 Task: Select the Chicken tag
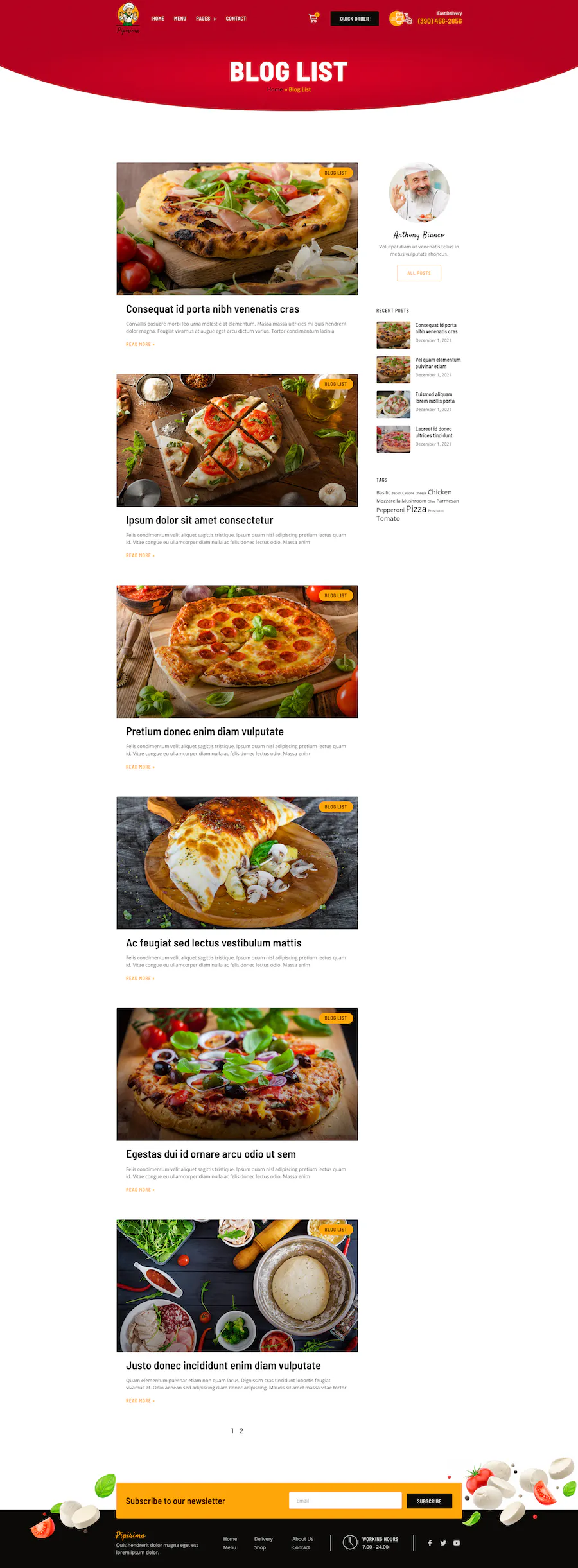pos(440,492)
